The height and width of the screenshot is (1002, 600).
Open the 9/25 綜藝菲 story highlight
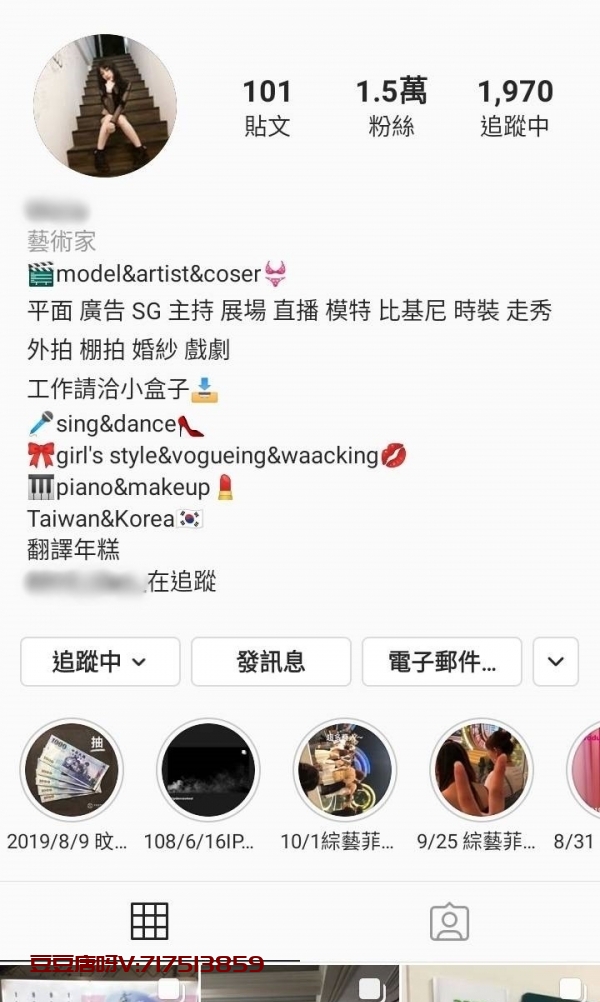pos(481,770)
